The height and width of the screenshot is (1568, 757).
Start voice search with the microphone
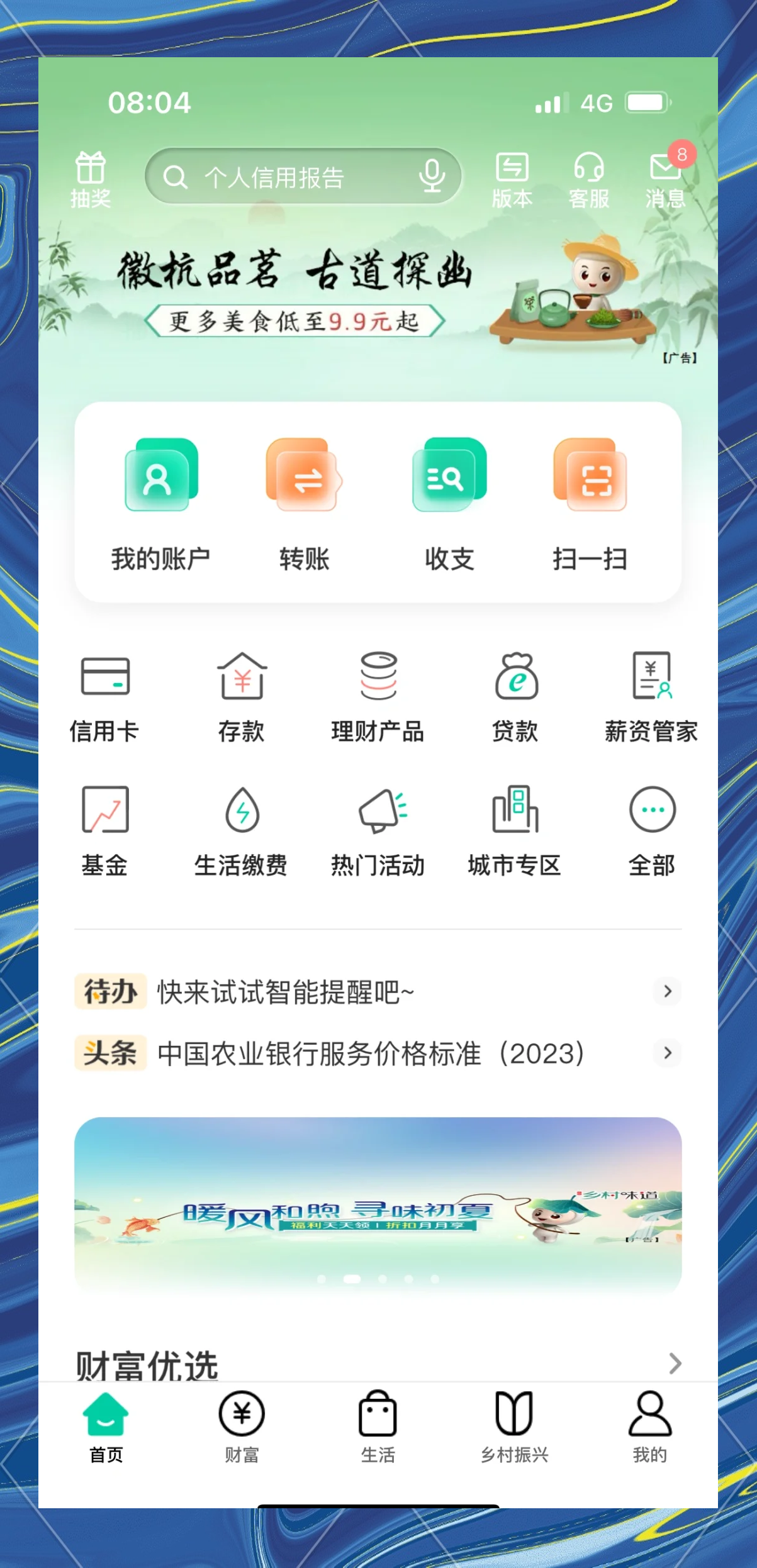pos(432,176)
